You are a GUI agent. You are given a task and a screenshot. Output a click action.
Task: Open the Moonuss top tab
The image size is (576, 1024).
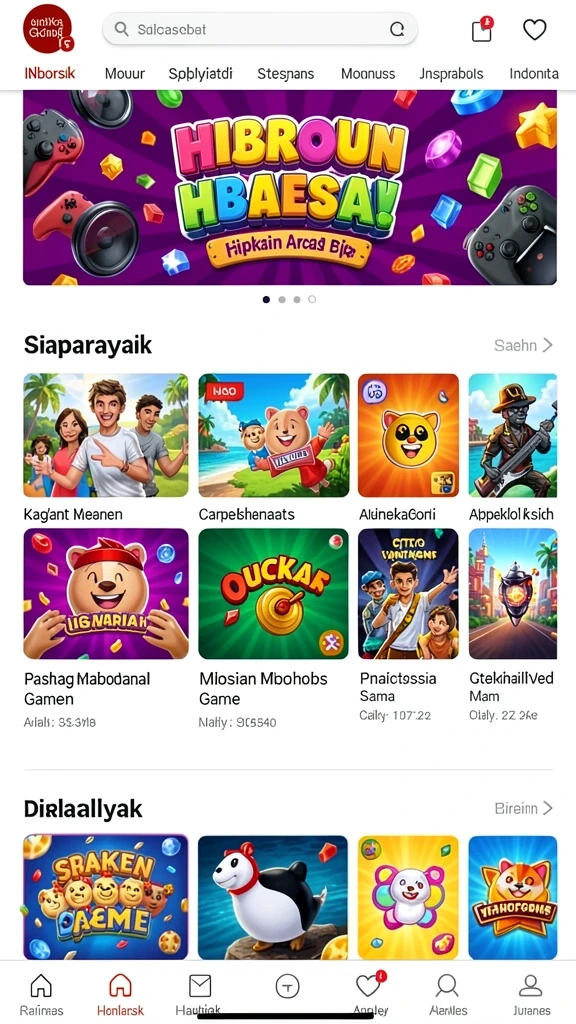(x=368, y=74)
